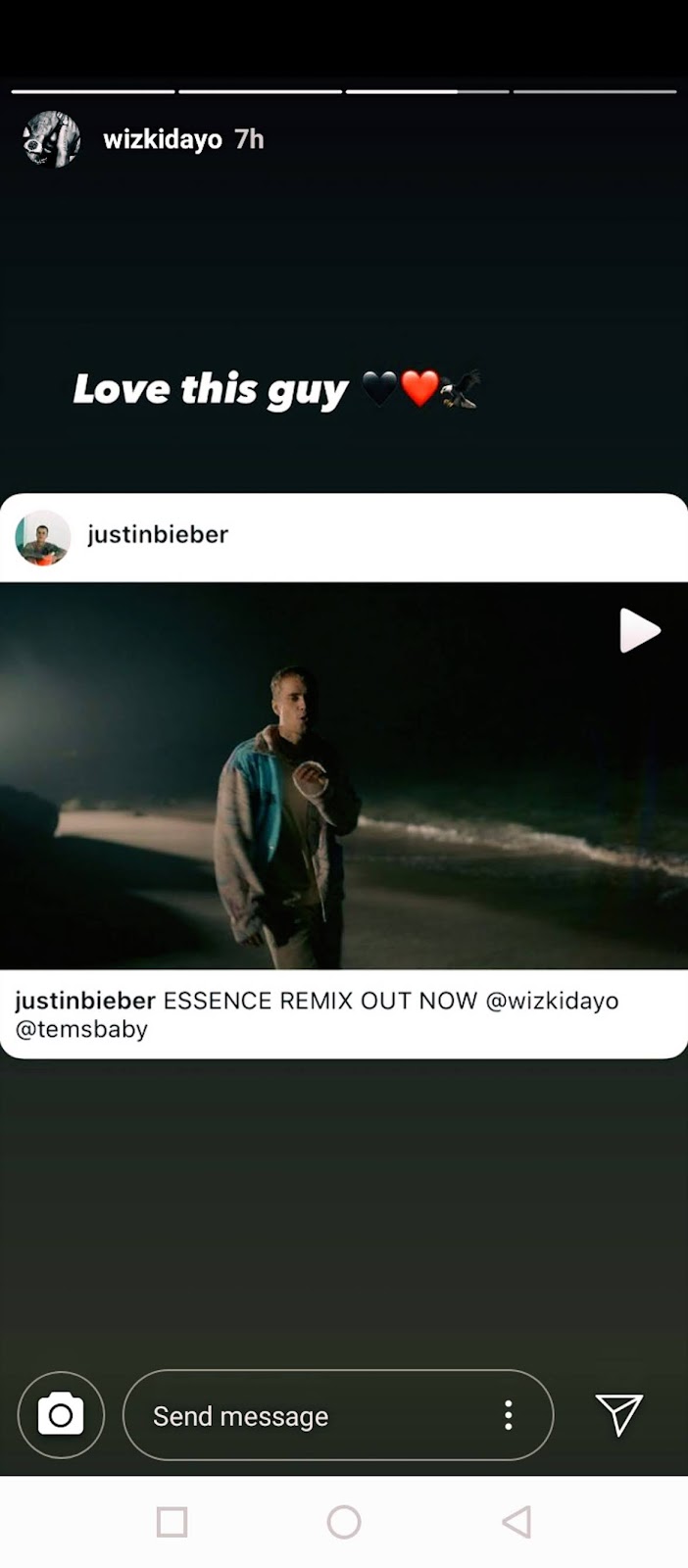
Task: Tap the Send message field
Action: (x=314, y=1415)
